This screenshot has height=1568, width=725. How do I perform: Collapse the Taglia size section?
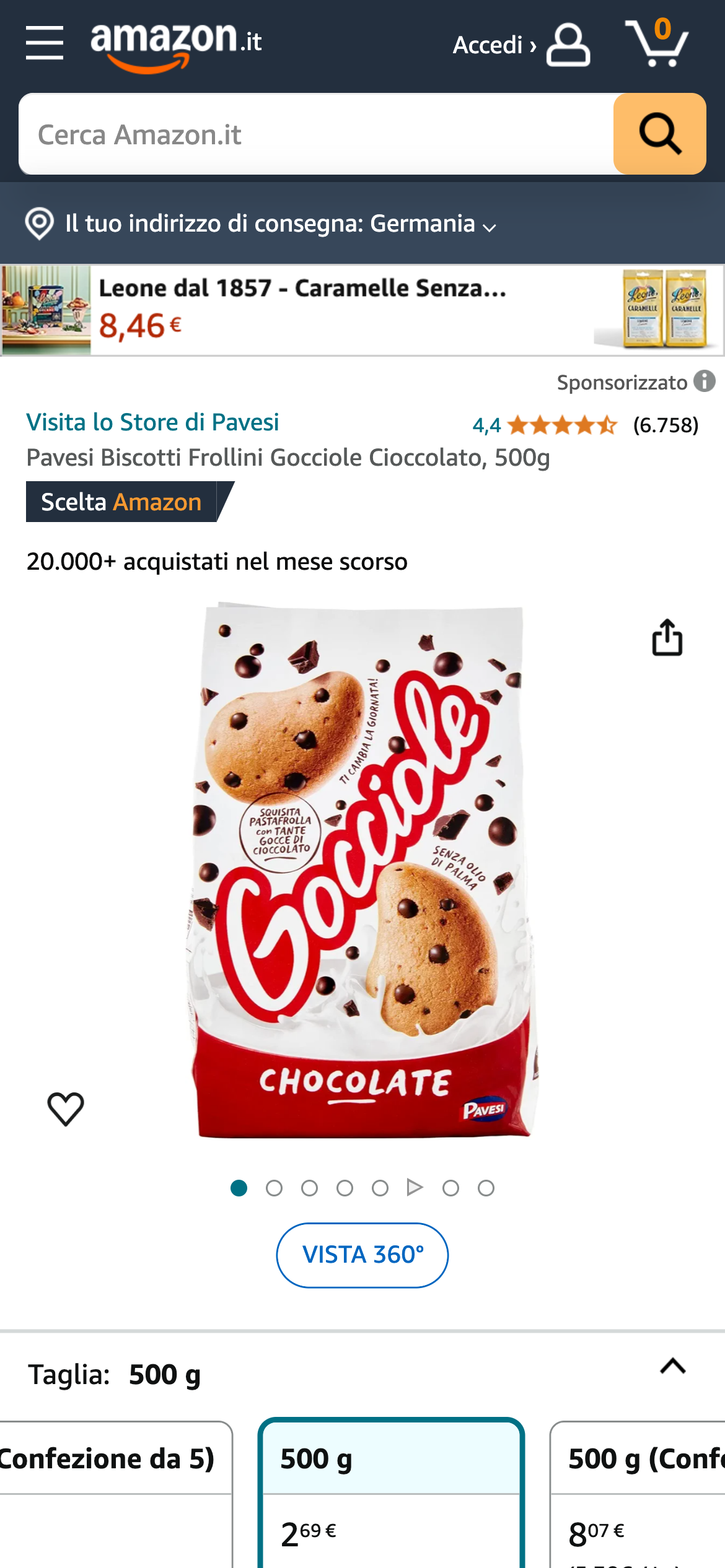[673, 1366]
